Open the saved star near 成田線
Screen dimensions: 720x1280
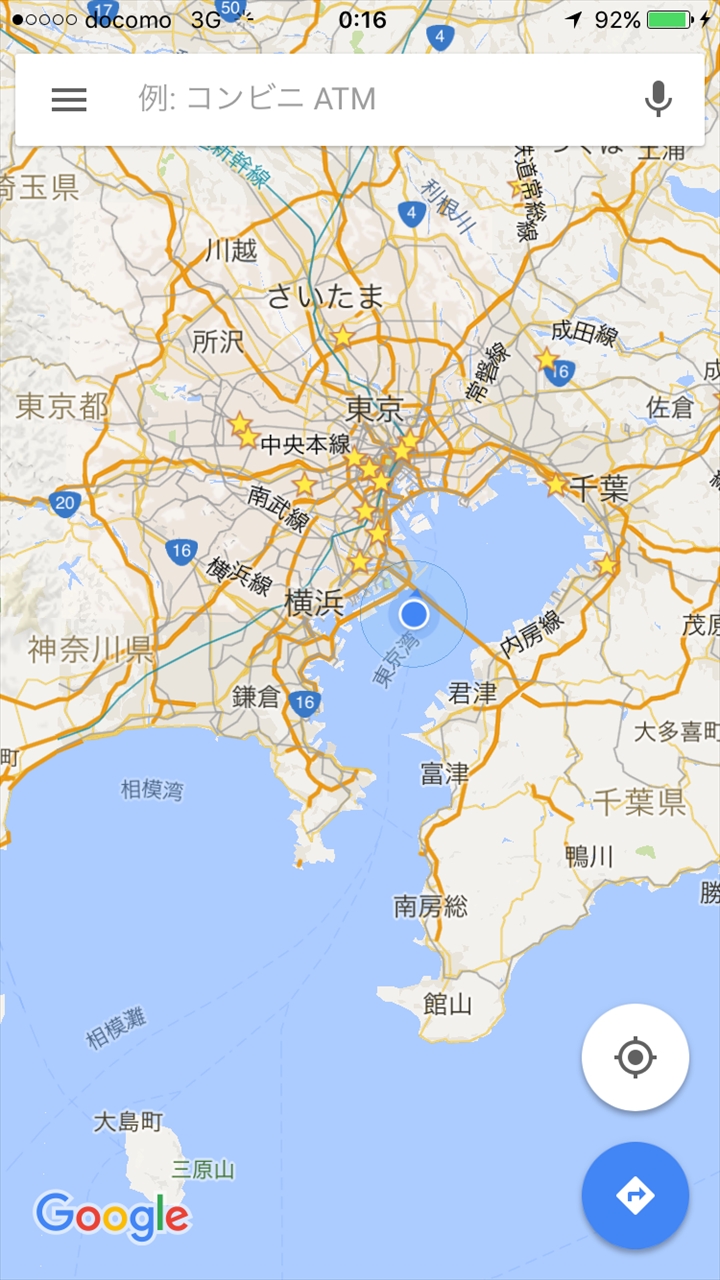546,359
